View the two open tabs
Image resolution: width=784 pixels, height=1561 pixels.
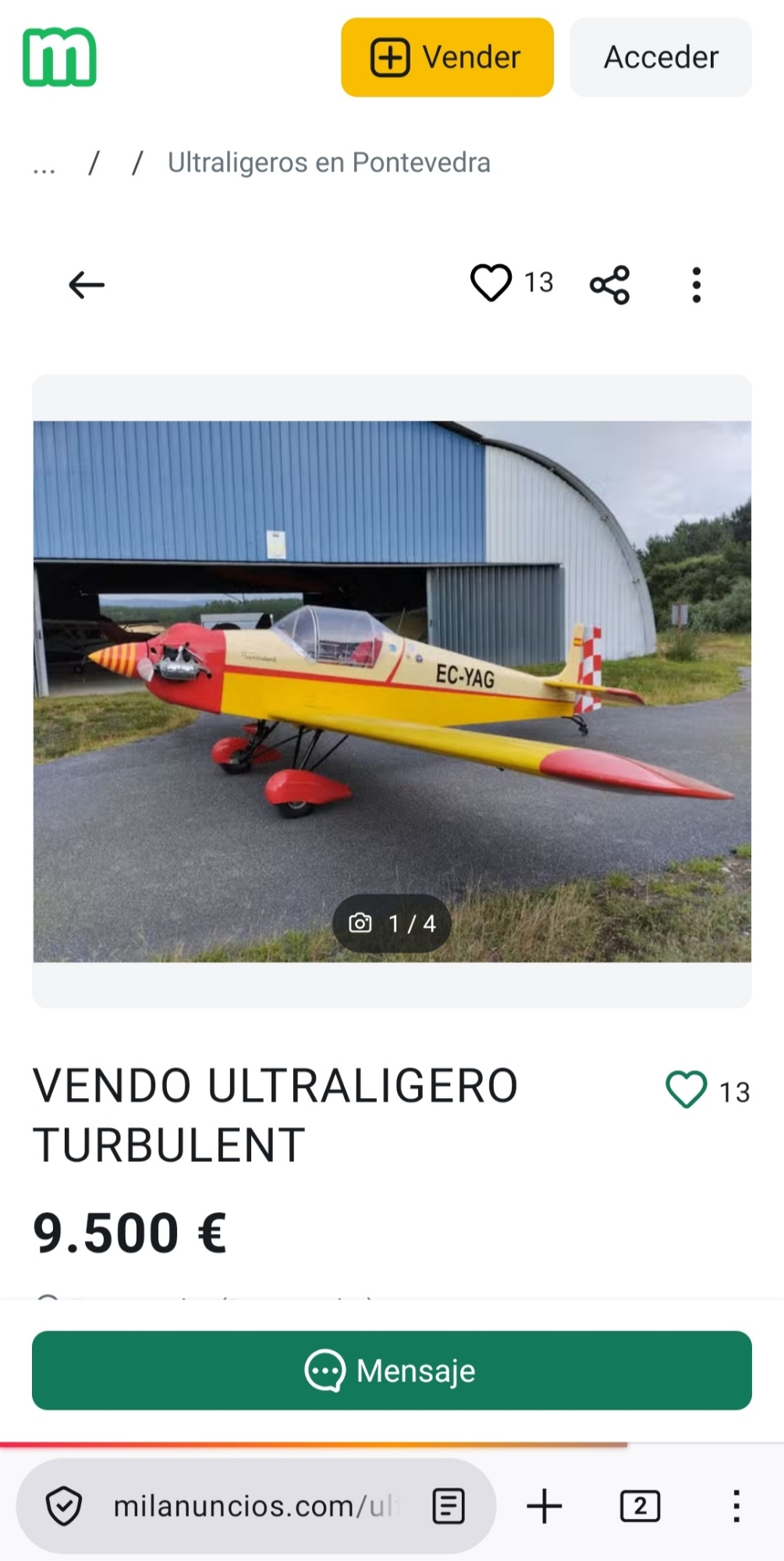point(640,1506)
